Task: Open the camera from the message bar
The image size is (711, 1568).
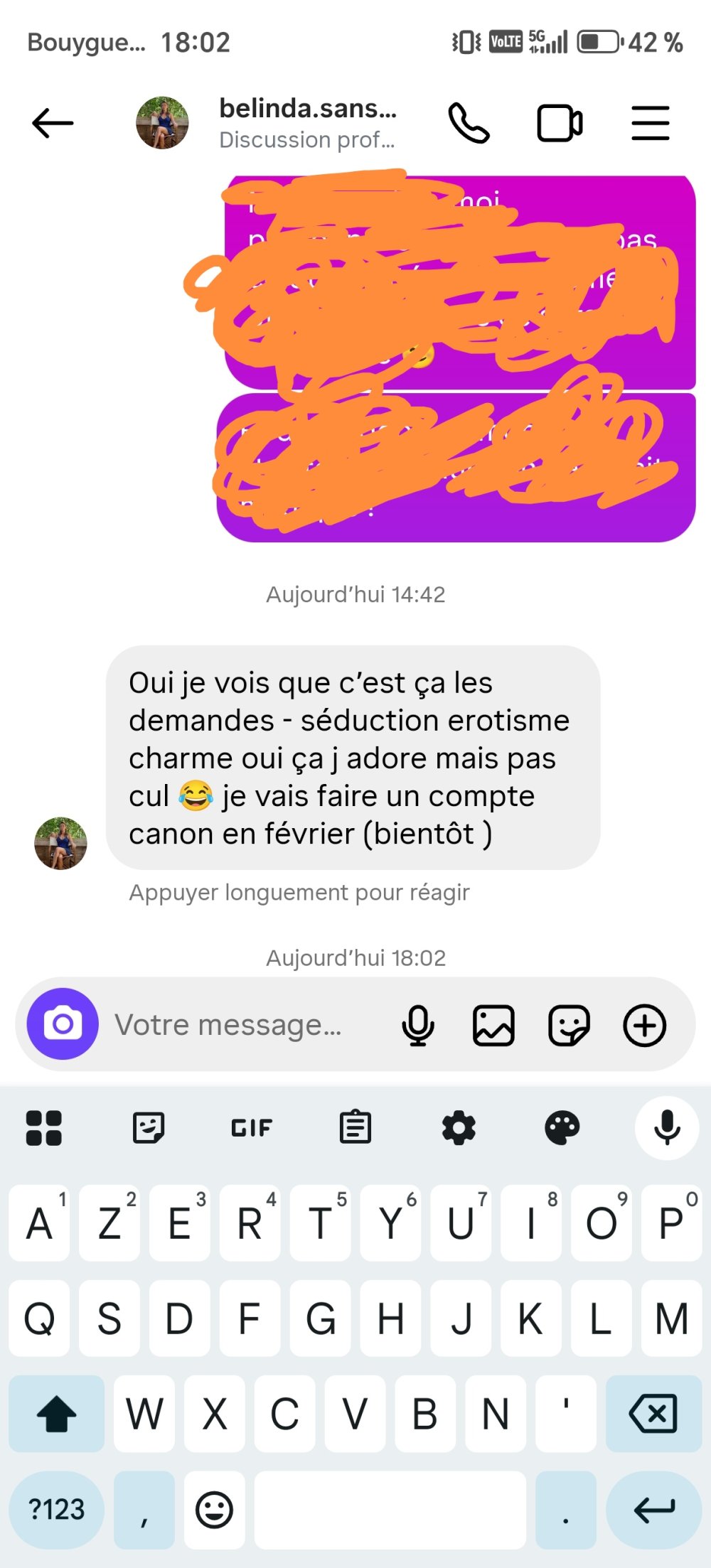Action: coord(63,1024)
